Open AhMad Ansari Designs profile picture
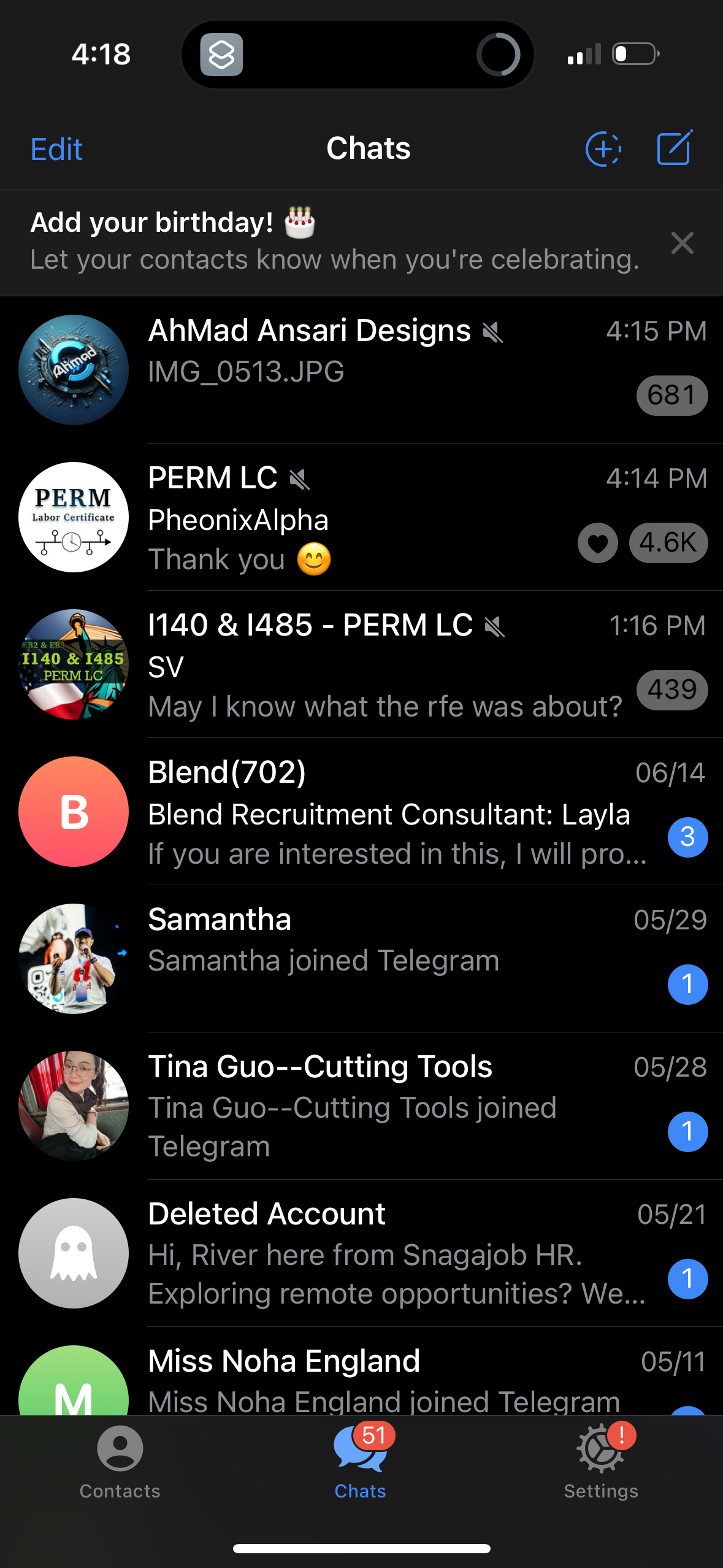The height and width of the screenshot is (1568, 723). (x=73, y=369)
